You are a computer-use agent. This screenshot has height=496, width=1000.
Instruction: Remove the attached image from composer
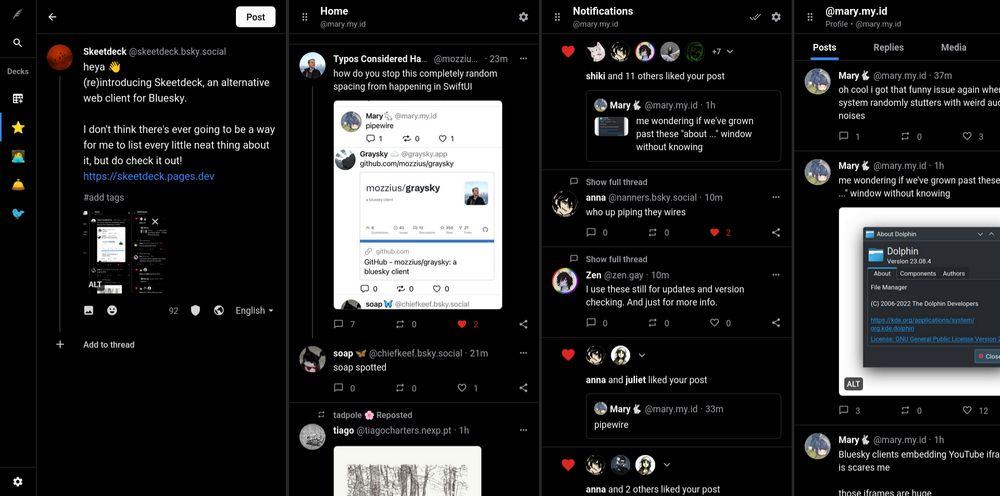tap(155, 221)
